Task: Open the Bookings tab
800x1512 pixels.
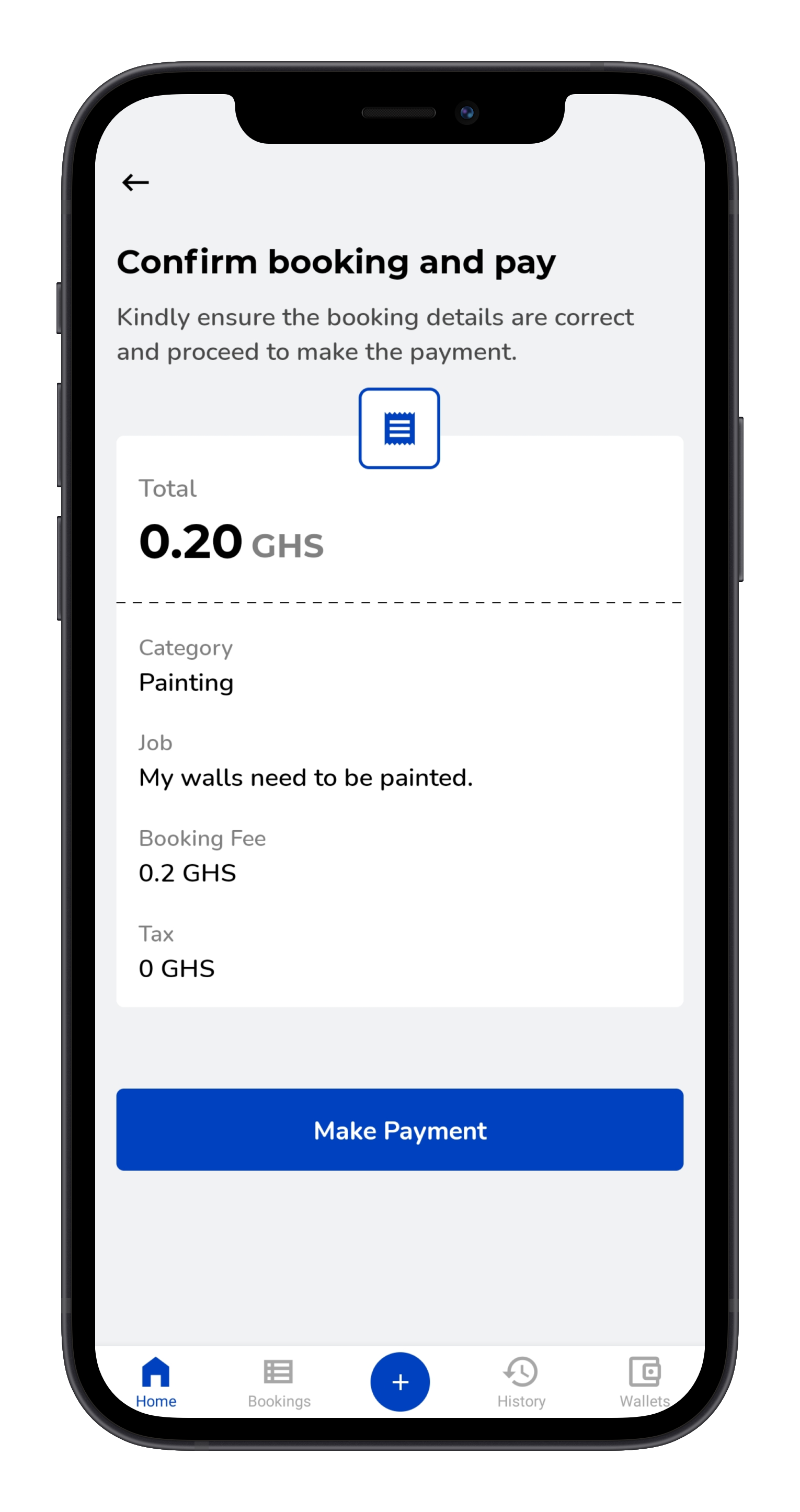Action: point(279,1382)
